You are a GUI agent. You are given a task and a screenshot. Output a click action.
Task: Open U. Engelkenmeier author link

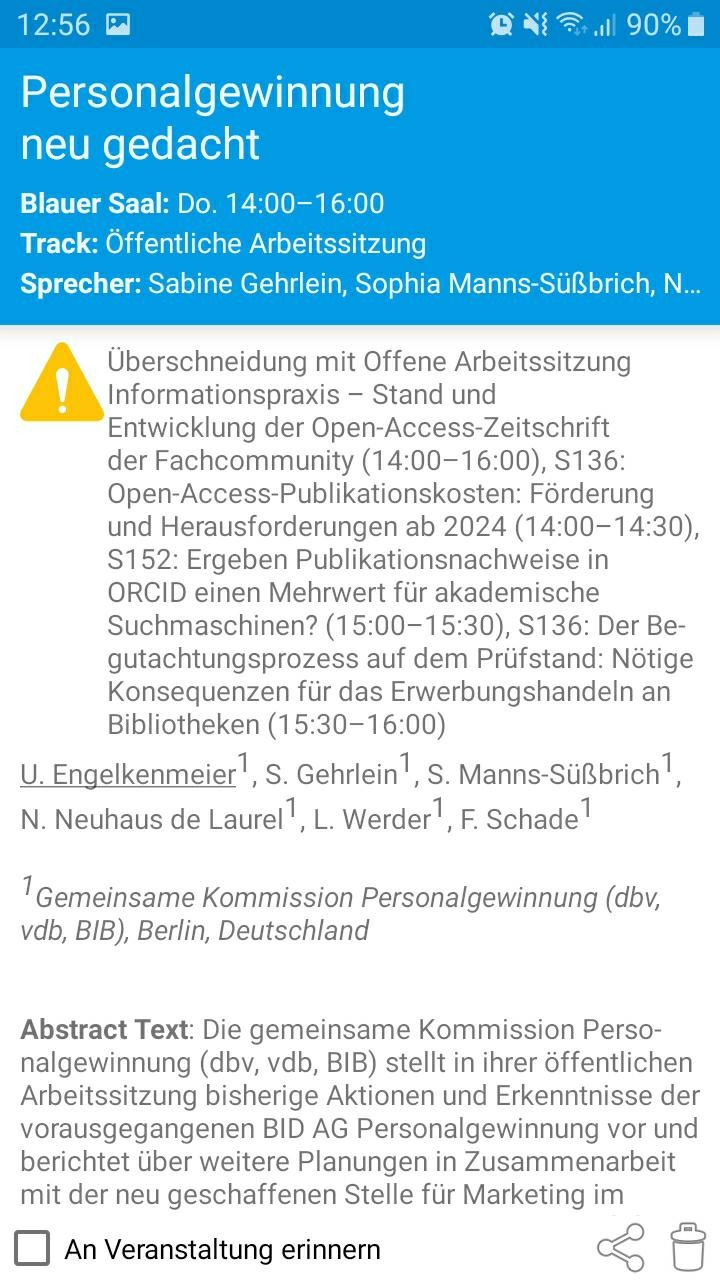[128, 774]
